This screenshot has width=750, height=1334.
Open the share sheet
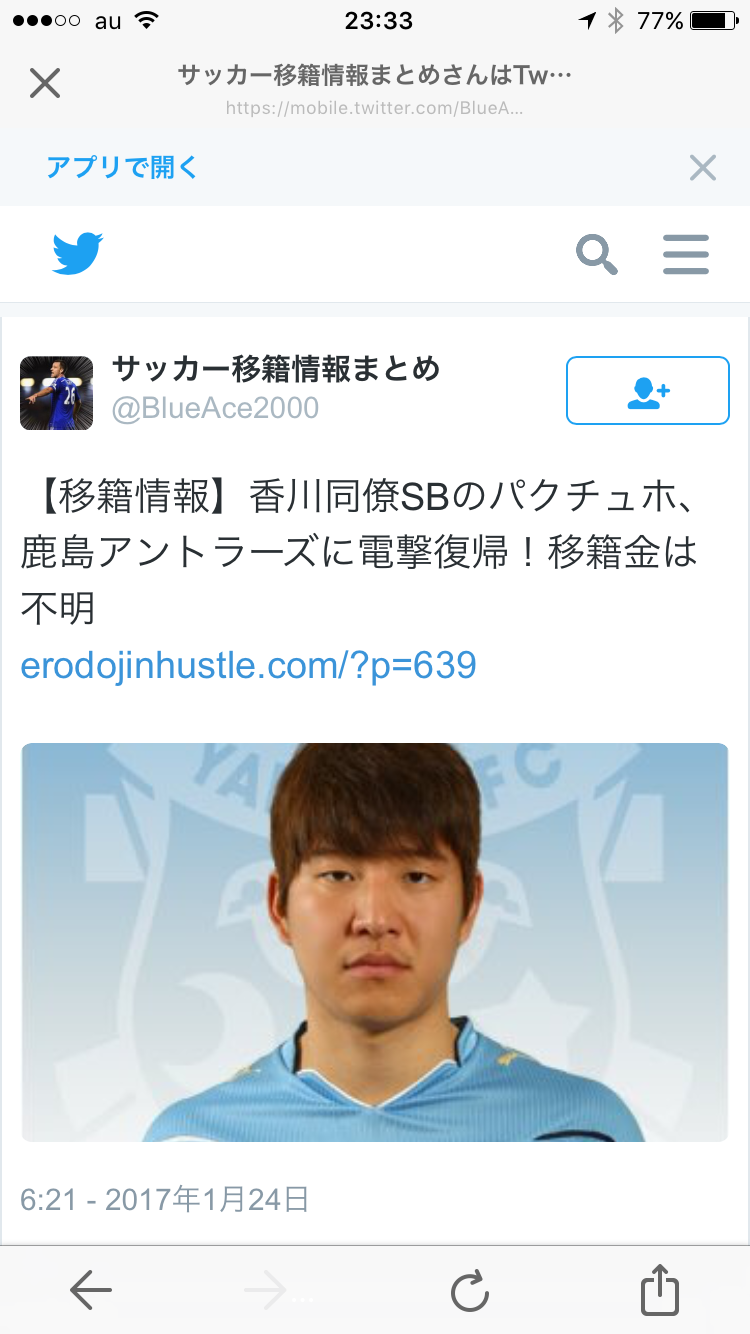[660, 1291]
